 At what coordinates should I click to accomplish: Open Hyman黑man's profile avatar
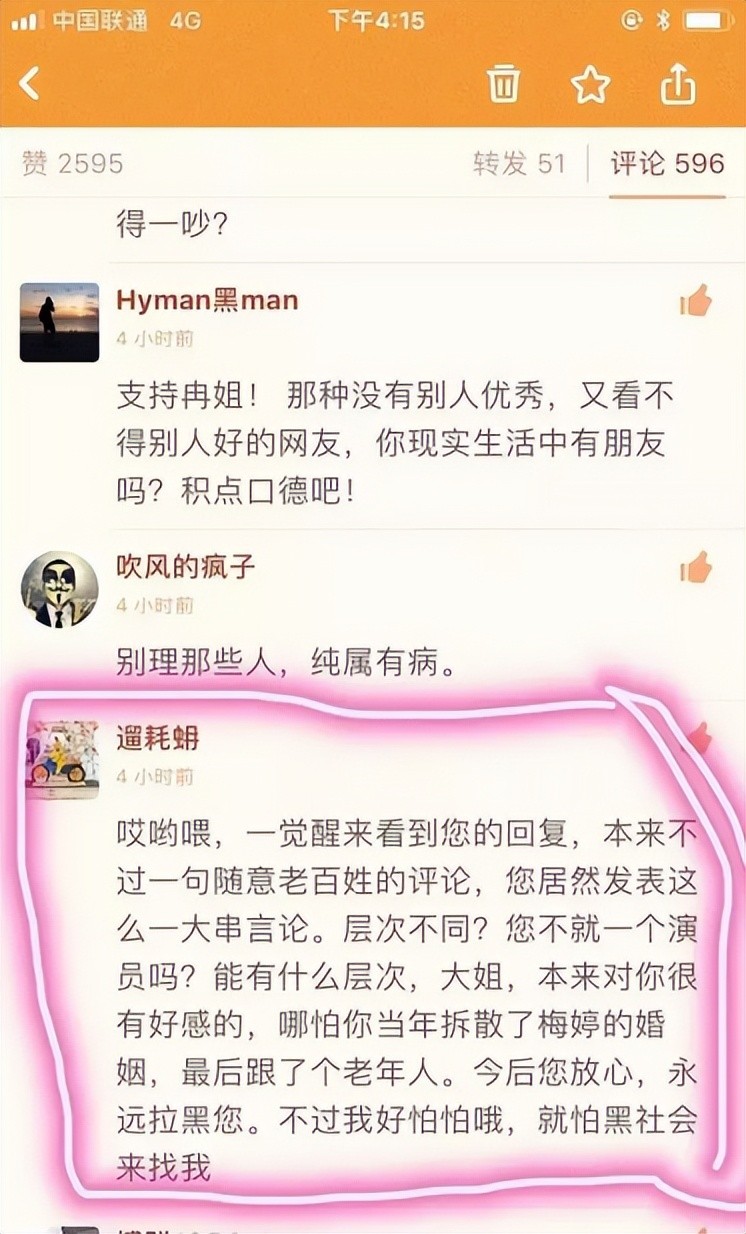click(x=60, y=321)
